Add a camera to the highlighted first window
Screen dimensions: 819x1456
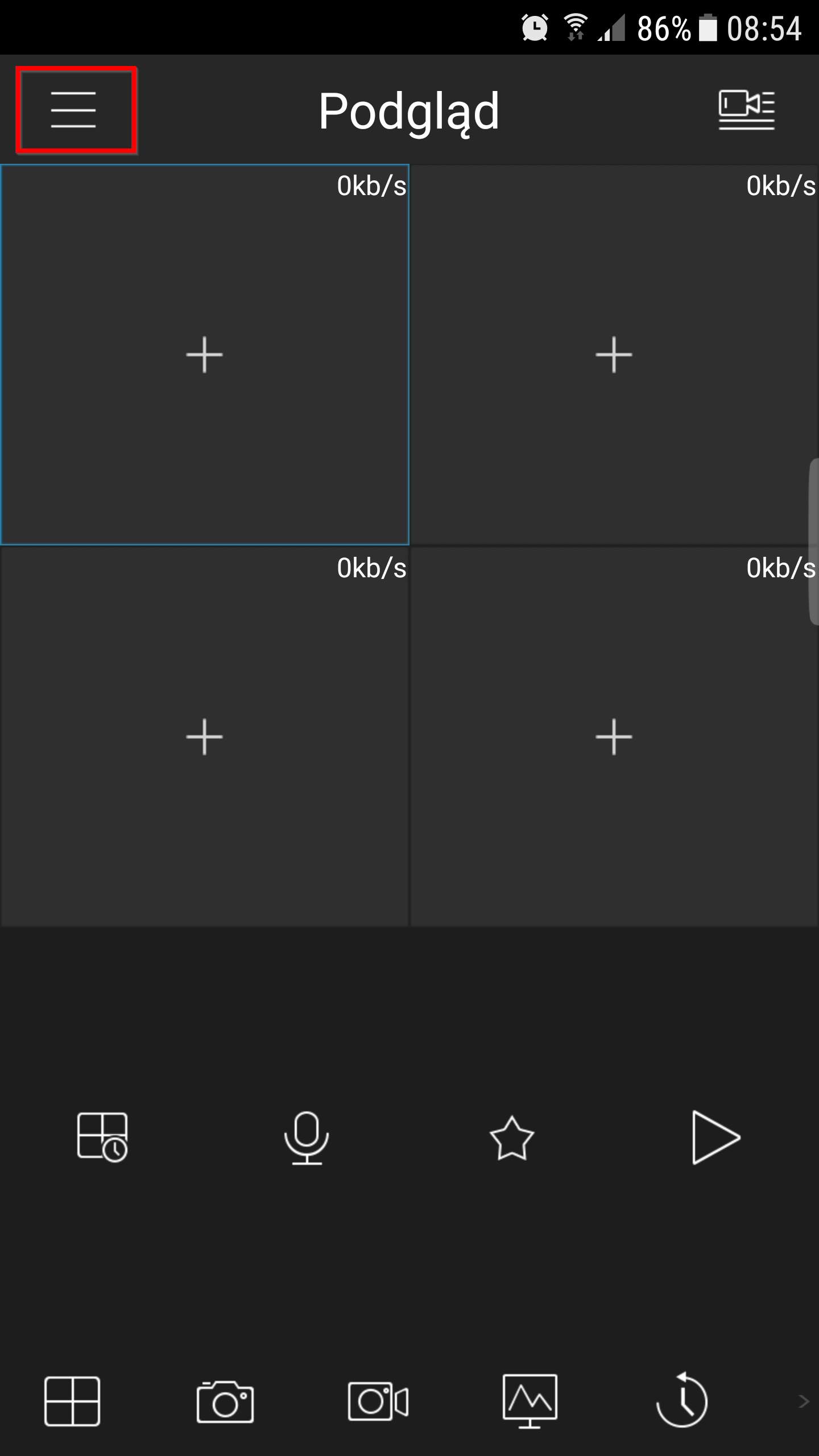click(204, 354)
